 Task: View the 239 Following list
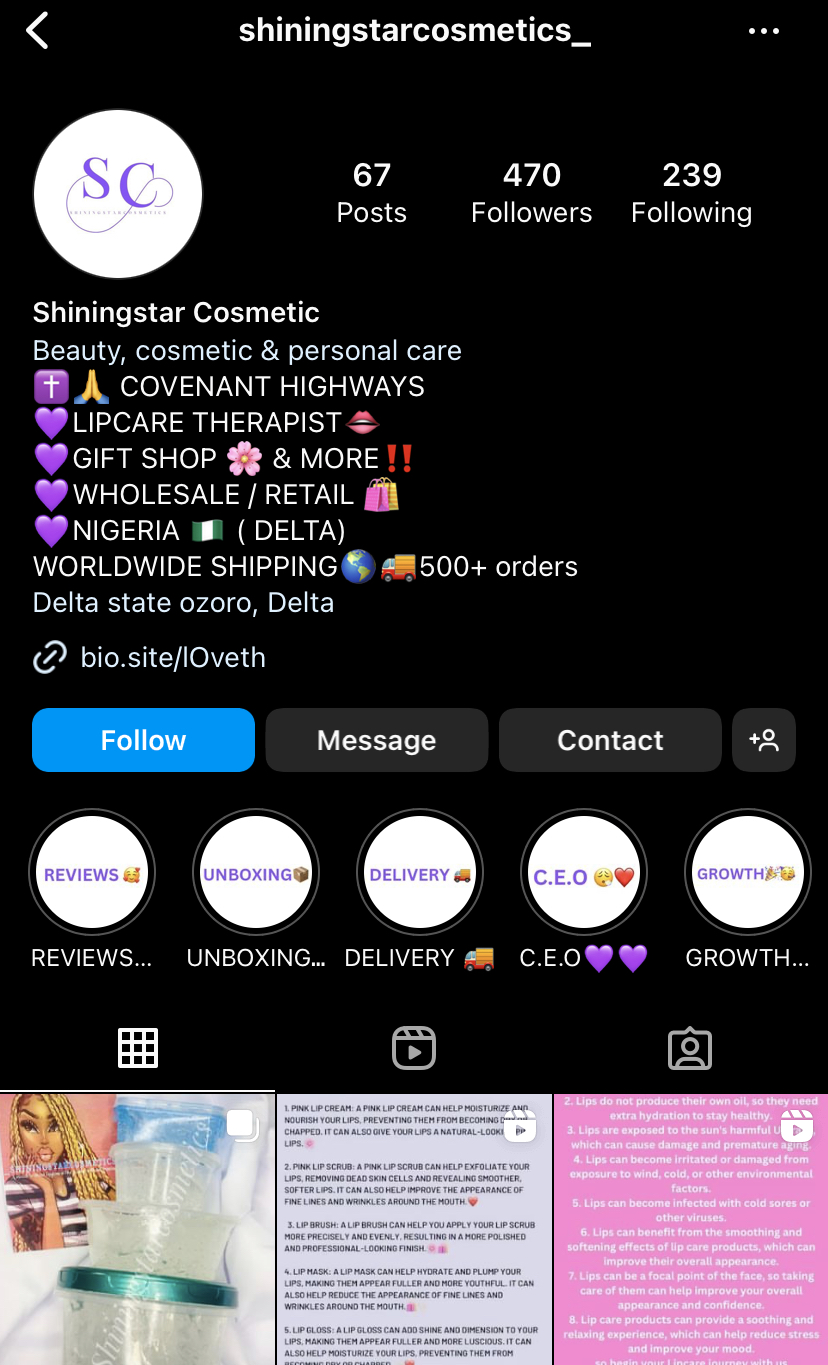point(691,192)
